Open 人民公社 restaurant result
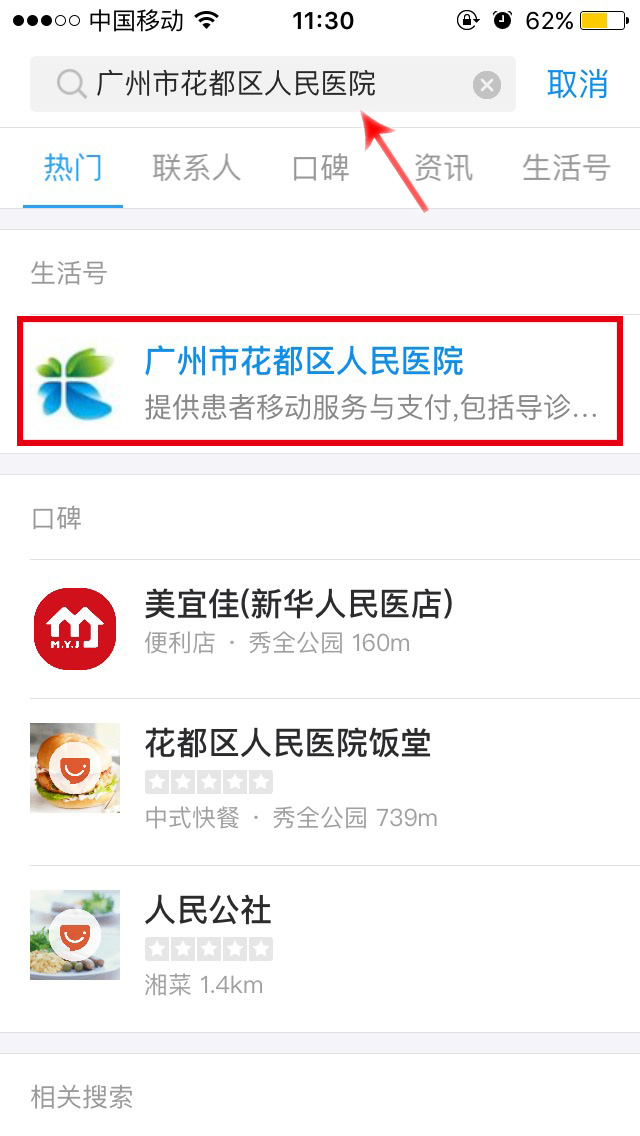This screenshot has height=1136, width=640. pyautogui.click(x=320, y=947)
